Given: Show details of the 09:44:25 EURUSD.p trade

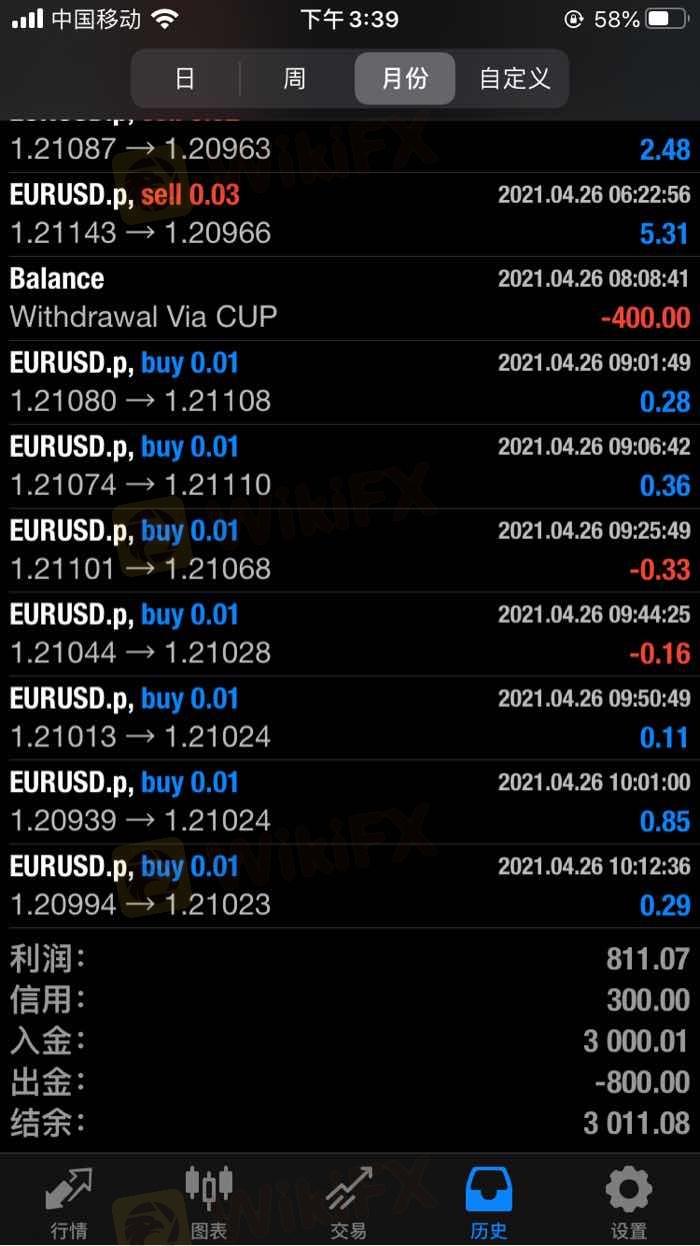Looking at the screenshot, I should coord(350,634).
